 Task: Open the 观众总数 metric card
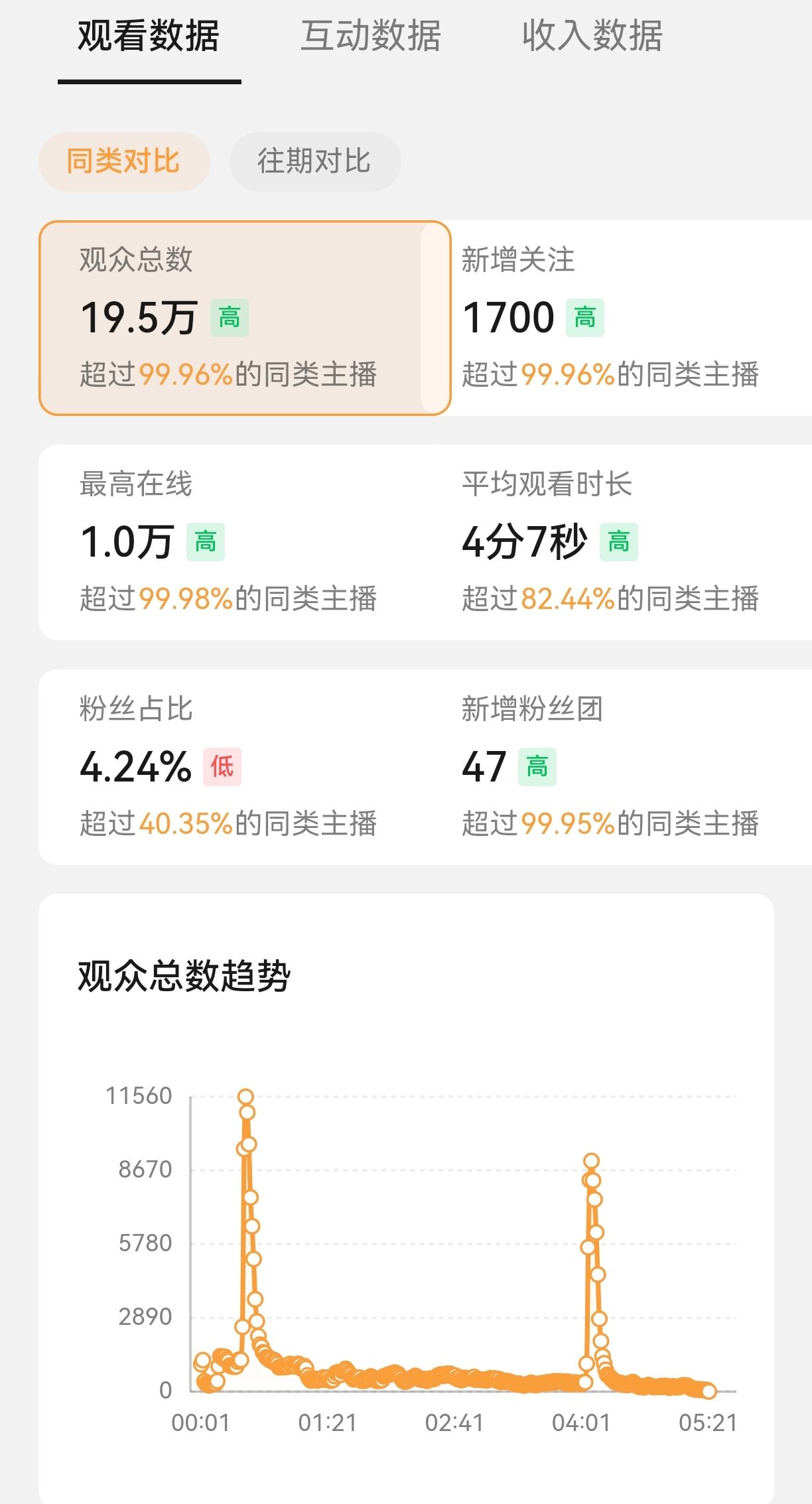(x=245, y=318)
